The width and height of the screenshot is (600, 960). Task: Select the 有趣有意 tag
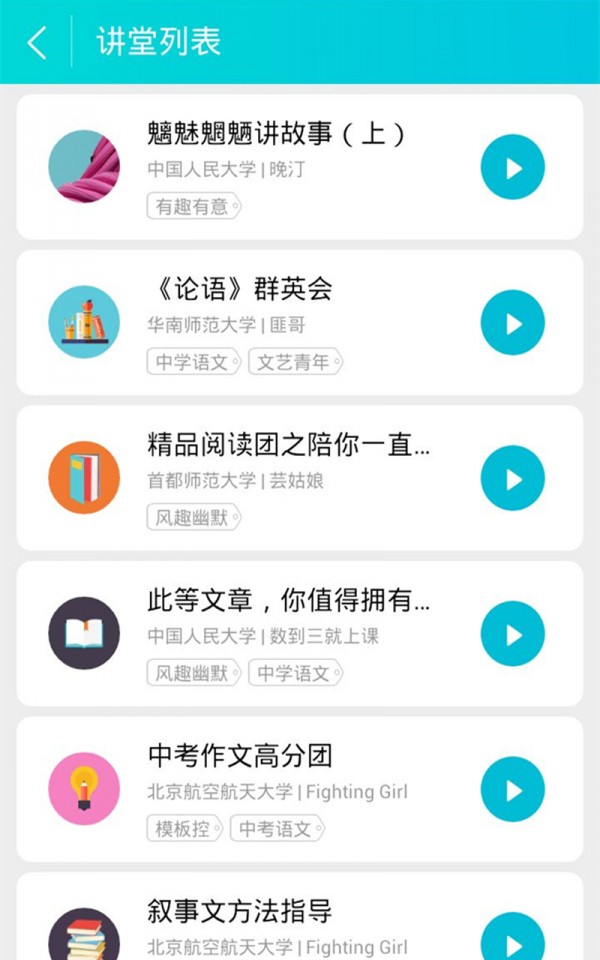(194, 207)
